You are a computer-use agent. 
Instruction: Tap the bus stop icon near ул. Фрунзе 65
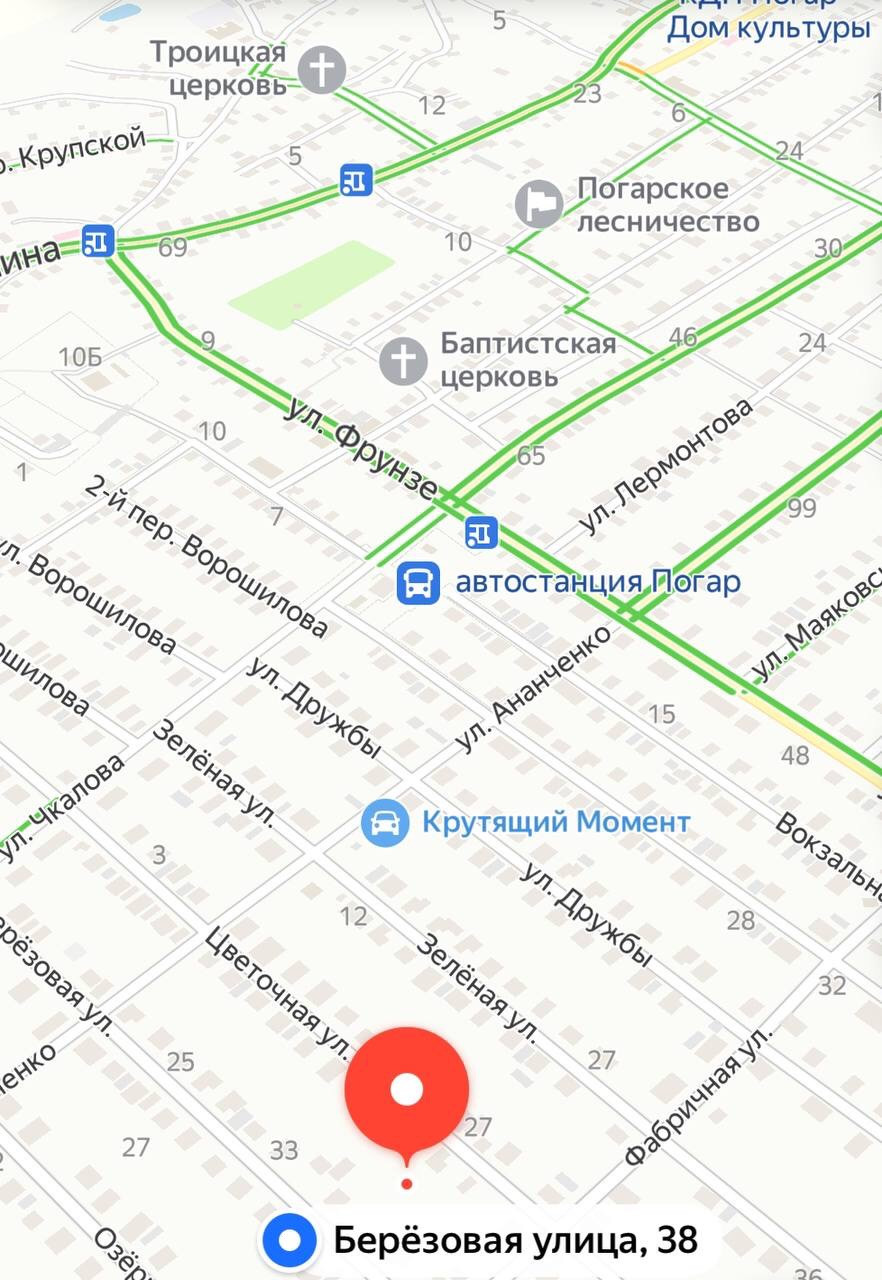482,533
